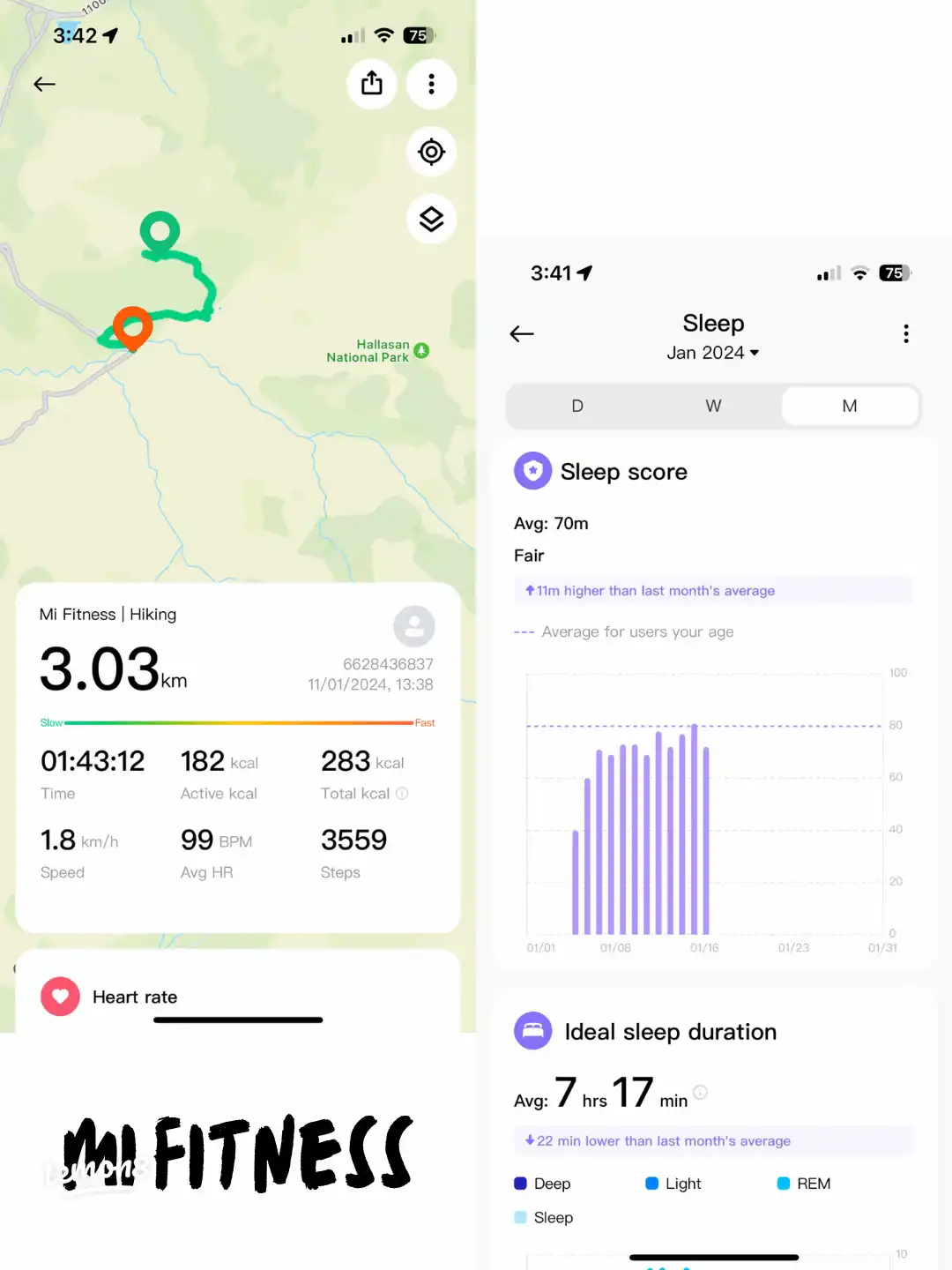Image resolution: width=952 pixels, height=1270 pixels.
Task: Open the map layers switcher
Action: [x=431, y=219]
